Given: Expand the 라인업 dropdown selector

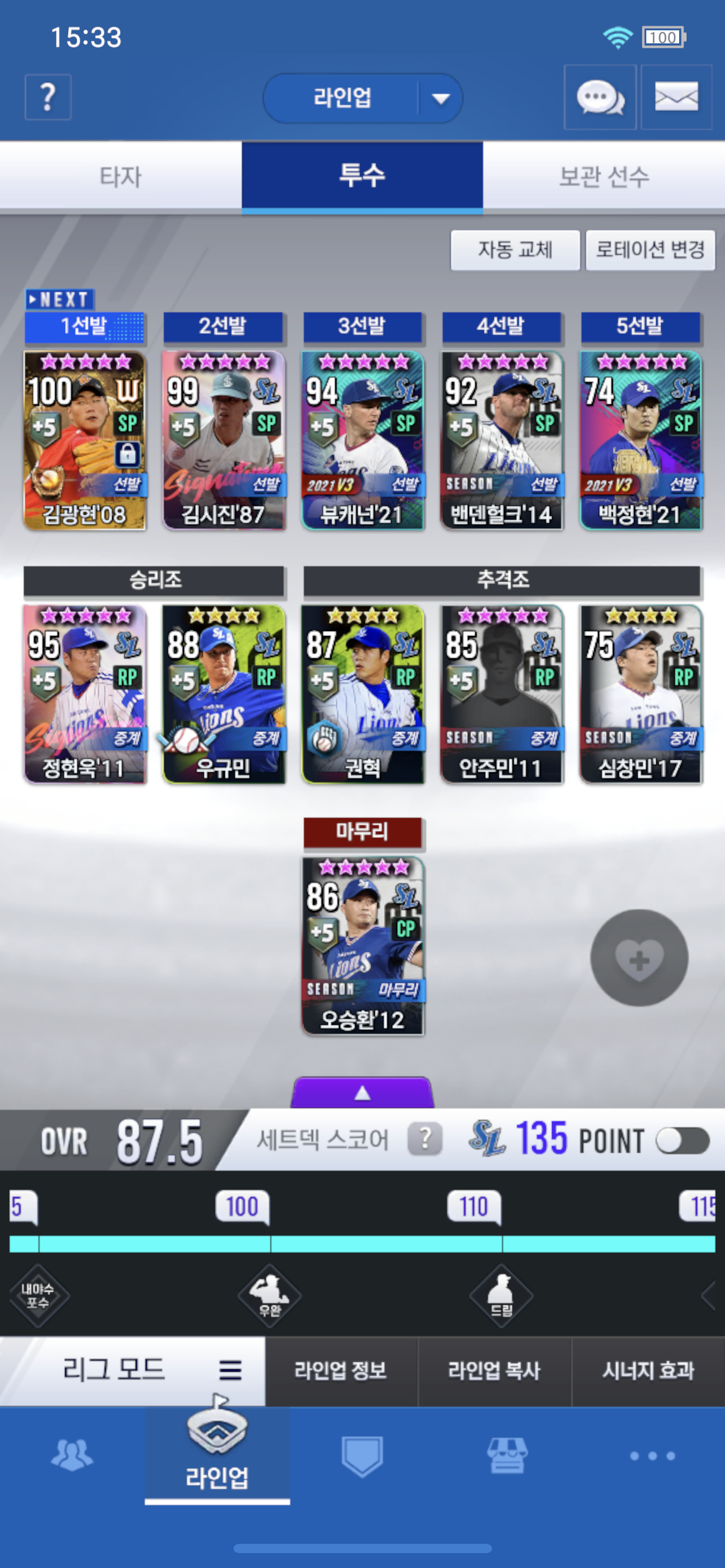Looking at the screenshot, I should (x=362, y=98).
